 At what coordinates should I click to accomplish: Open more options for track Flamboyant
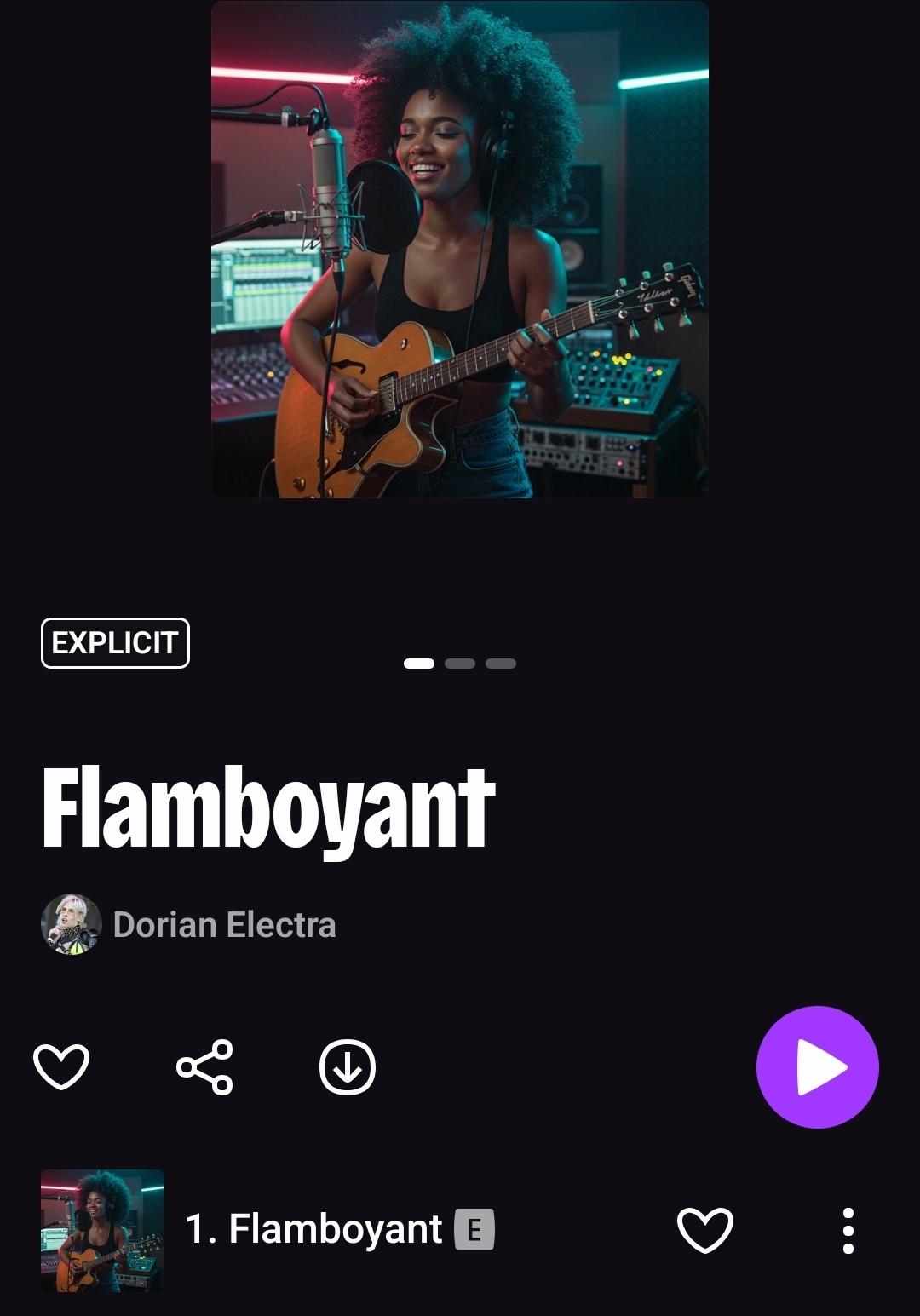pos(848,1229)
